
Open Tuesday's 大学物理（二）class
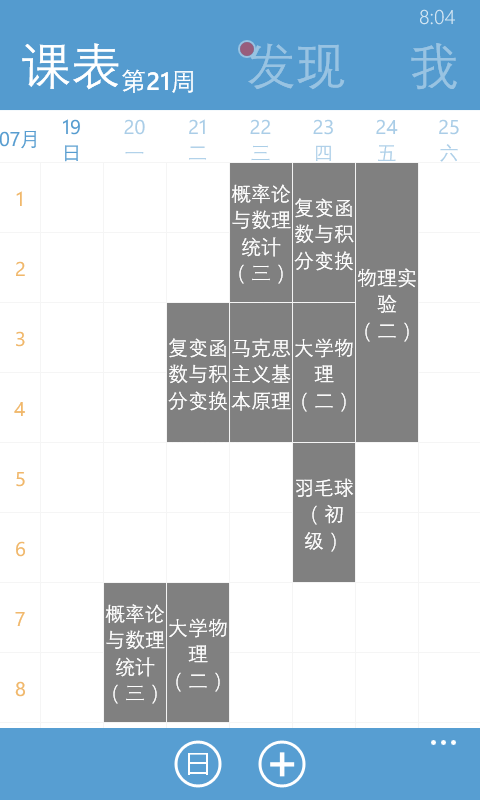point(198,653)
